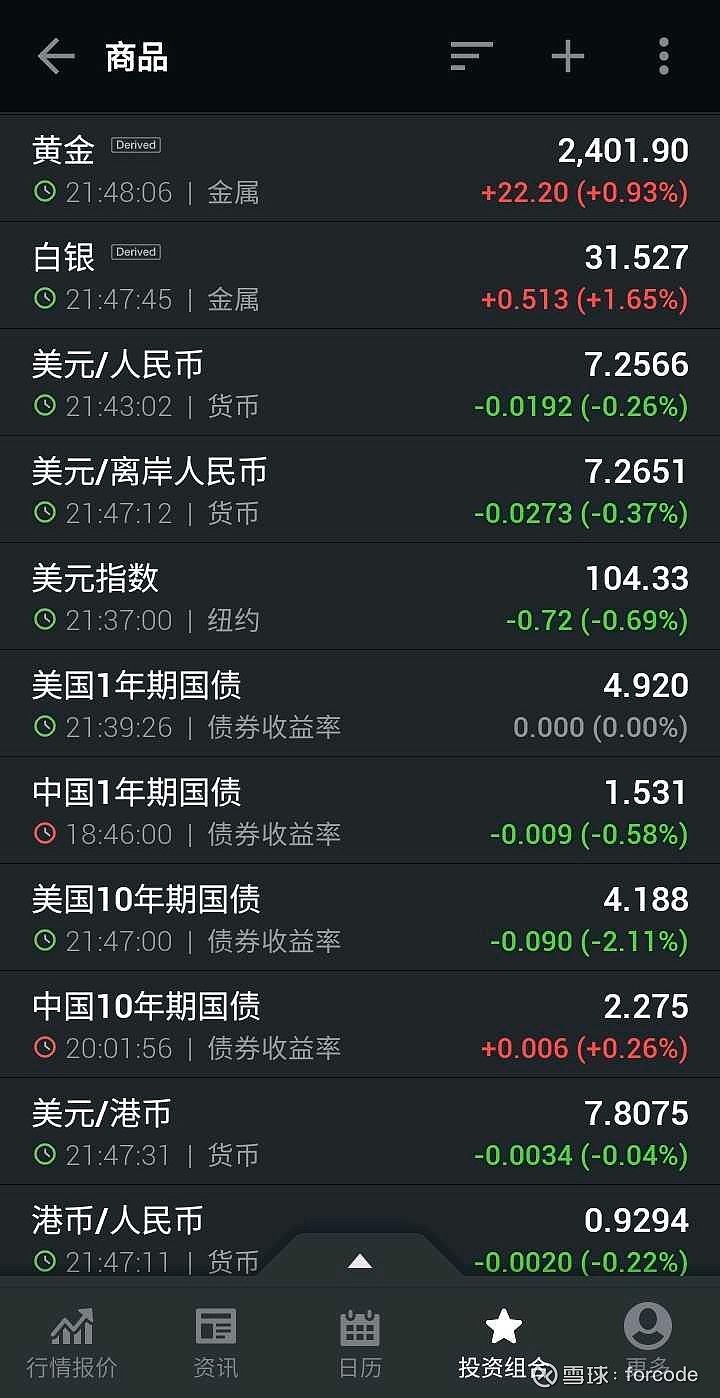This screenshot has width=720, height=1398.
Task: Switch to the 资讯 tab
Action: 216,1342
